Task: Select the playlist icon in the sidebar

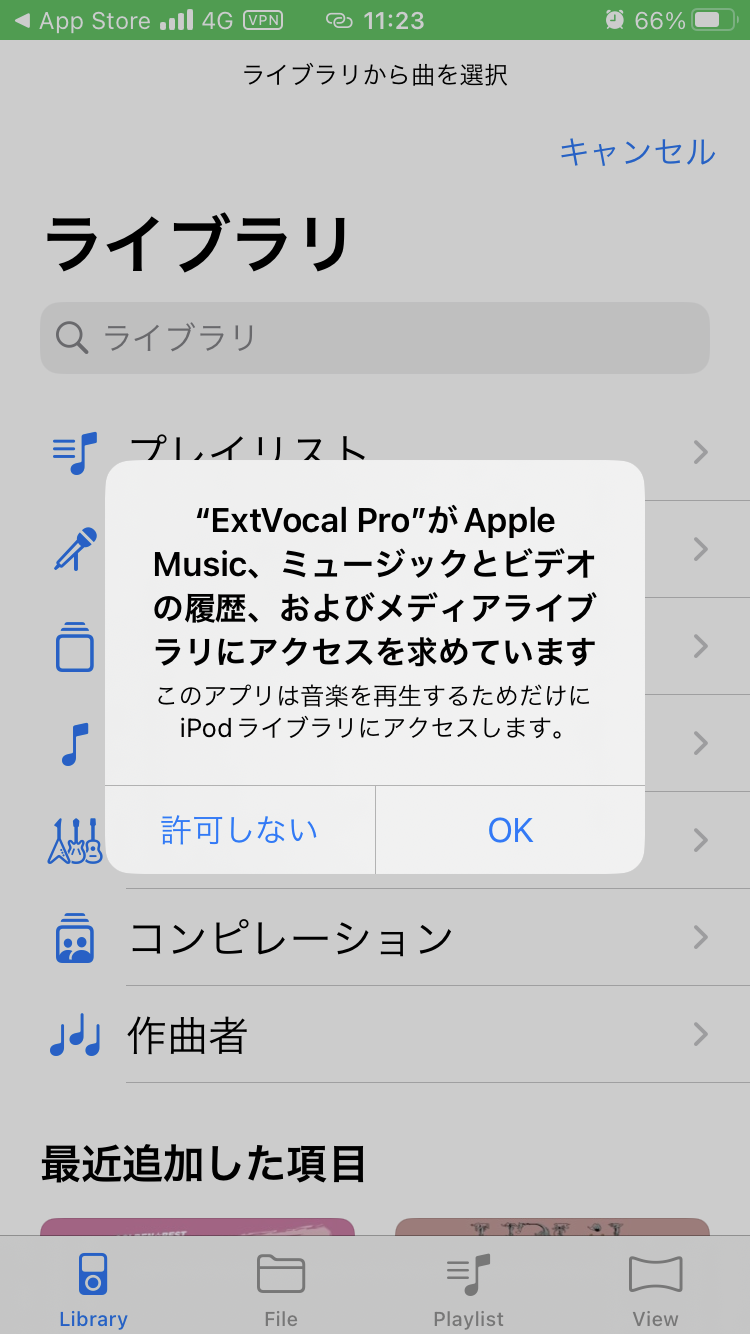Action: (x=73, y=453)
